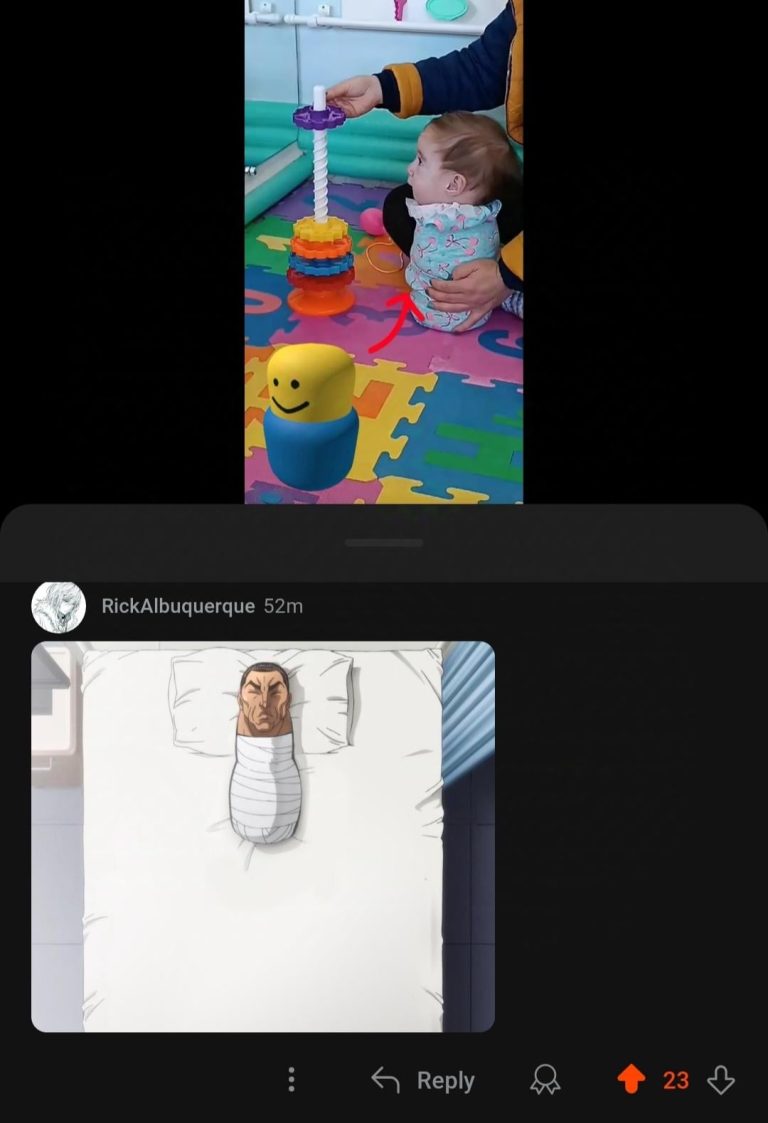Give an award to this comment
Image resolution: width=768 pixels, height=1123 pixels.
(x=545, y=1080)
